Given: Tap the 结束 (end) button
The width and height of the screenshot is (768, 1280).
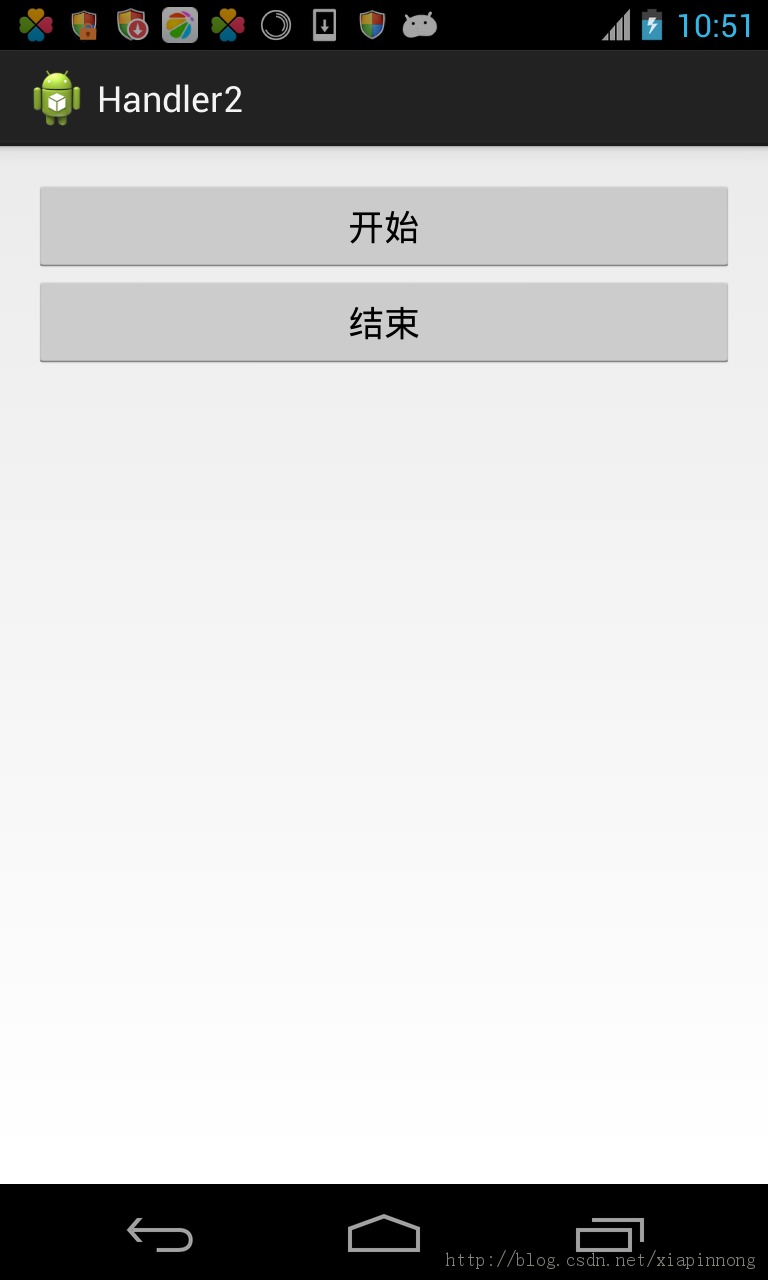Looking at the screenshot, I should tap(383, 322).
